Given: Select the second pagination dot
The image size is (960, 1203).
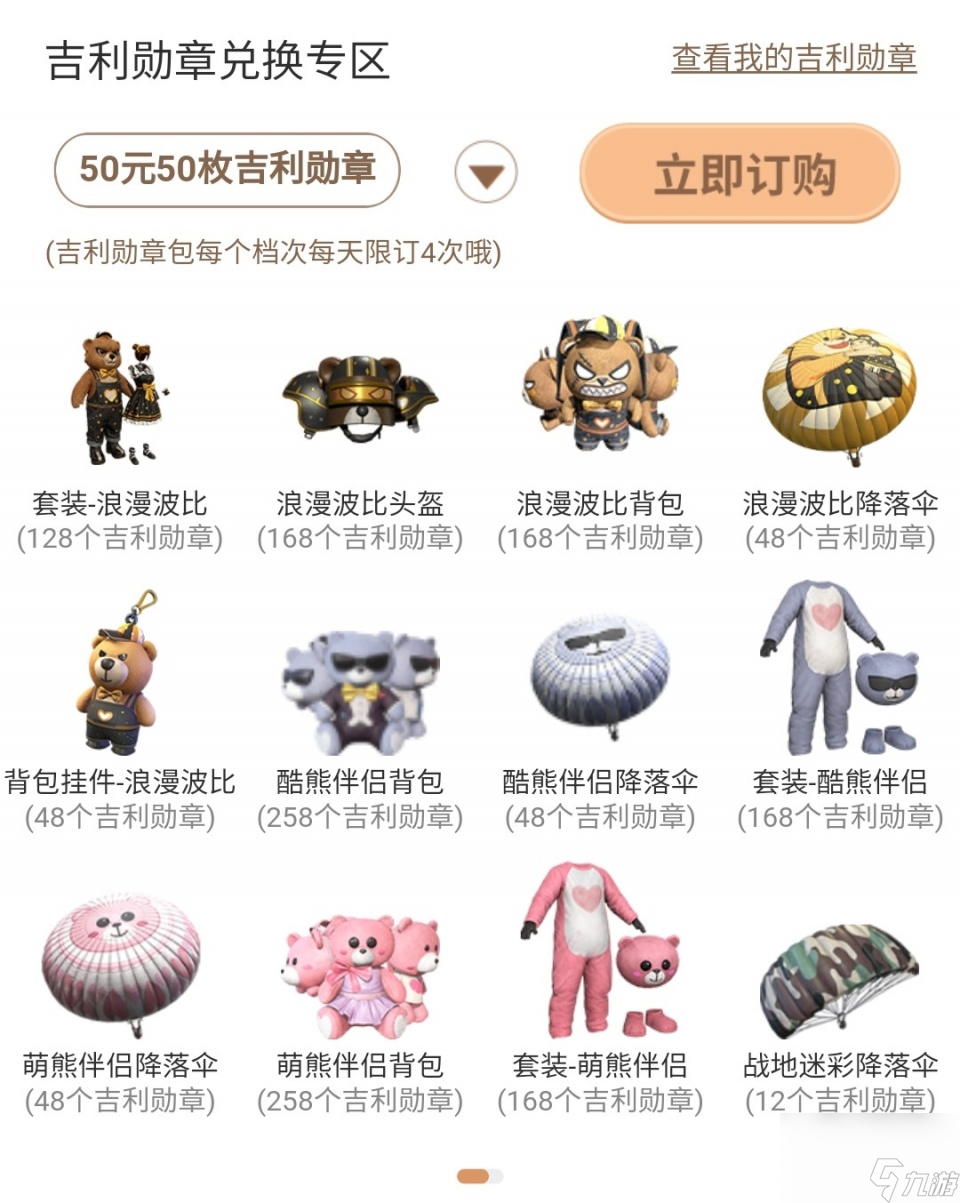Looking at the screenshot, I should (x=494, y=1175).
